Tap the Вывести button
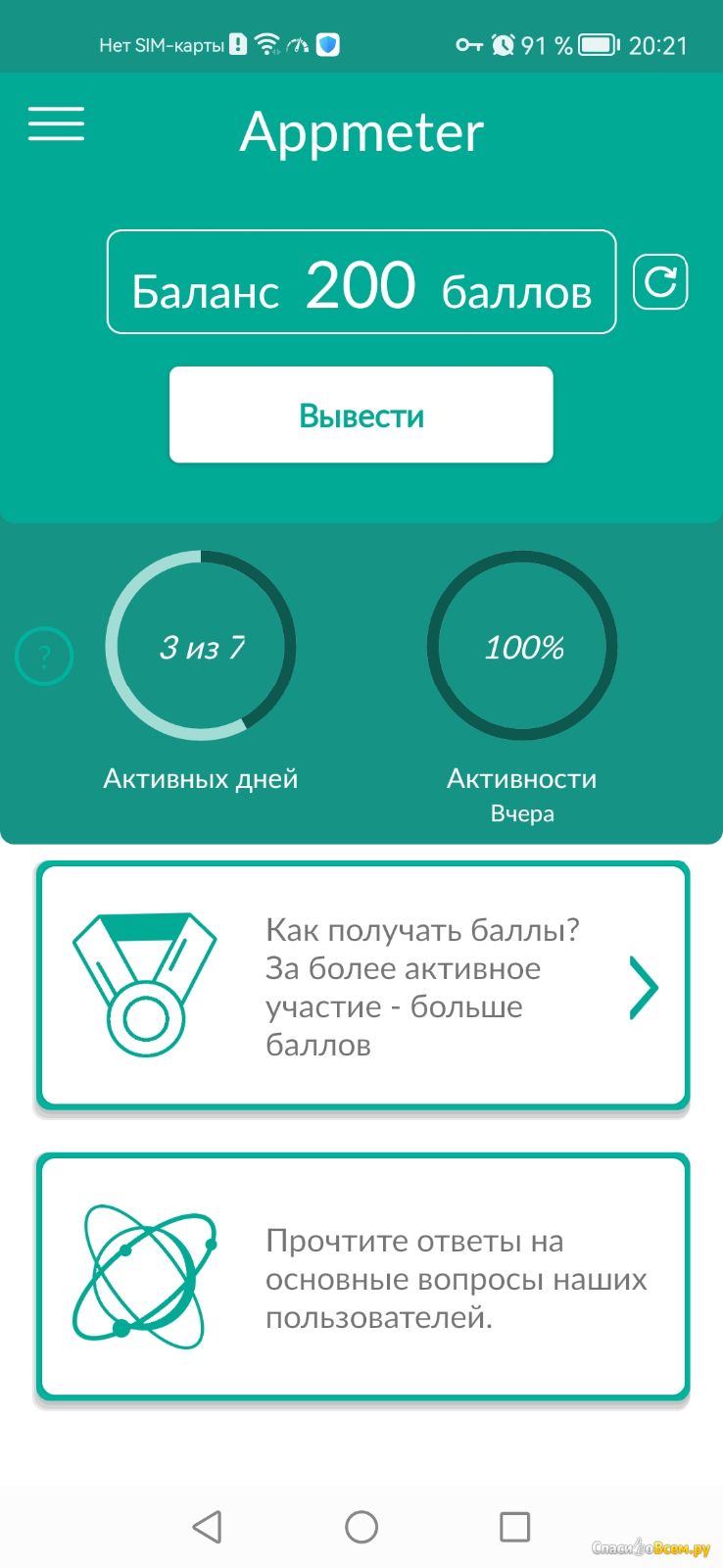723x1568 pixels. point(361,415)
